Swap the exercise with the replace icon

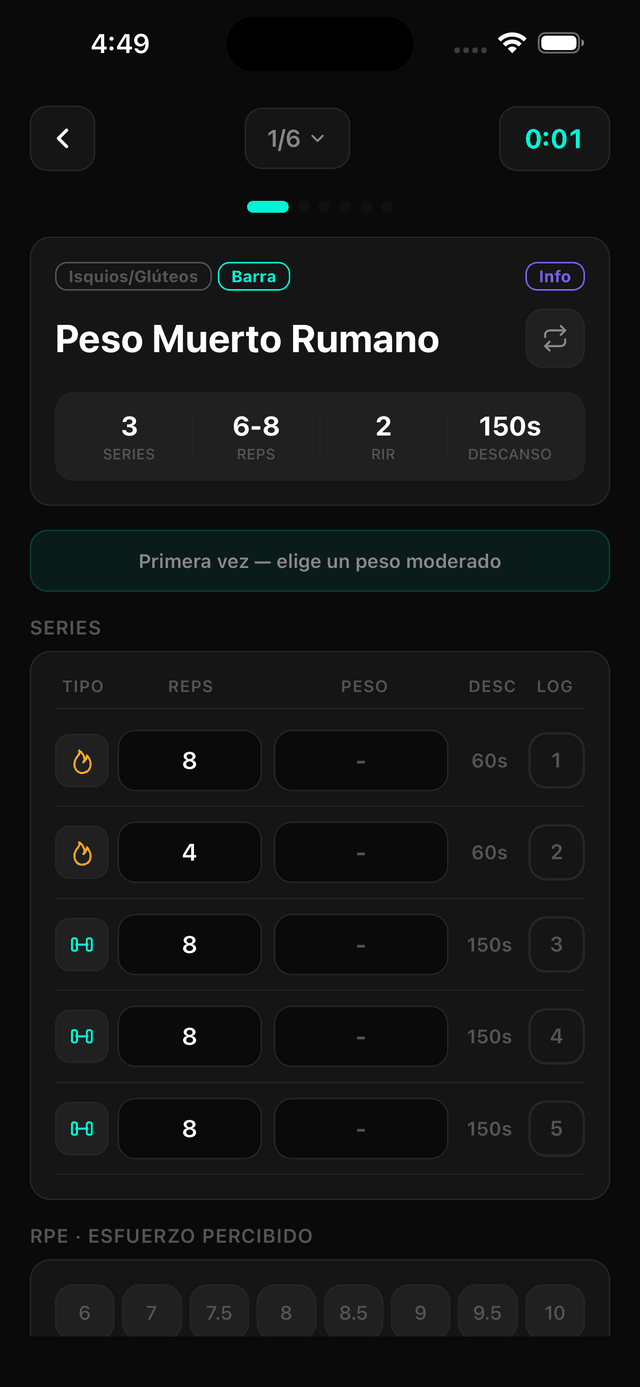click(x=555, y=339)
